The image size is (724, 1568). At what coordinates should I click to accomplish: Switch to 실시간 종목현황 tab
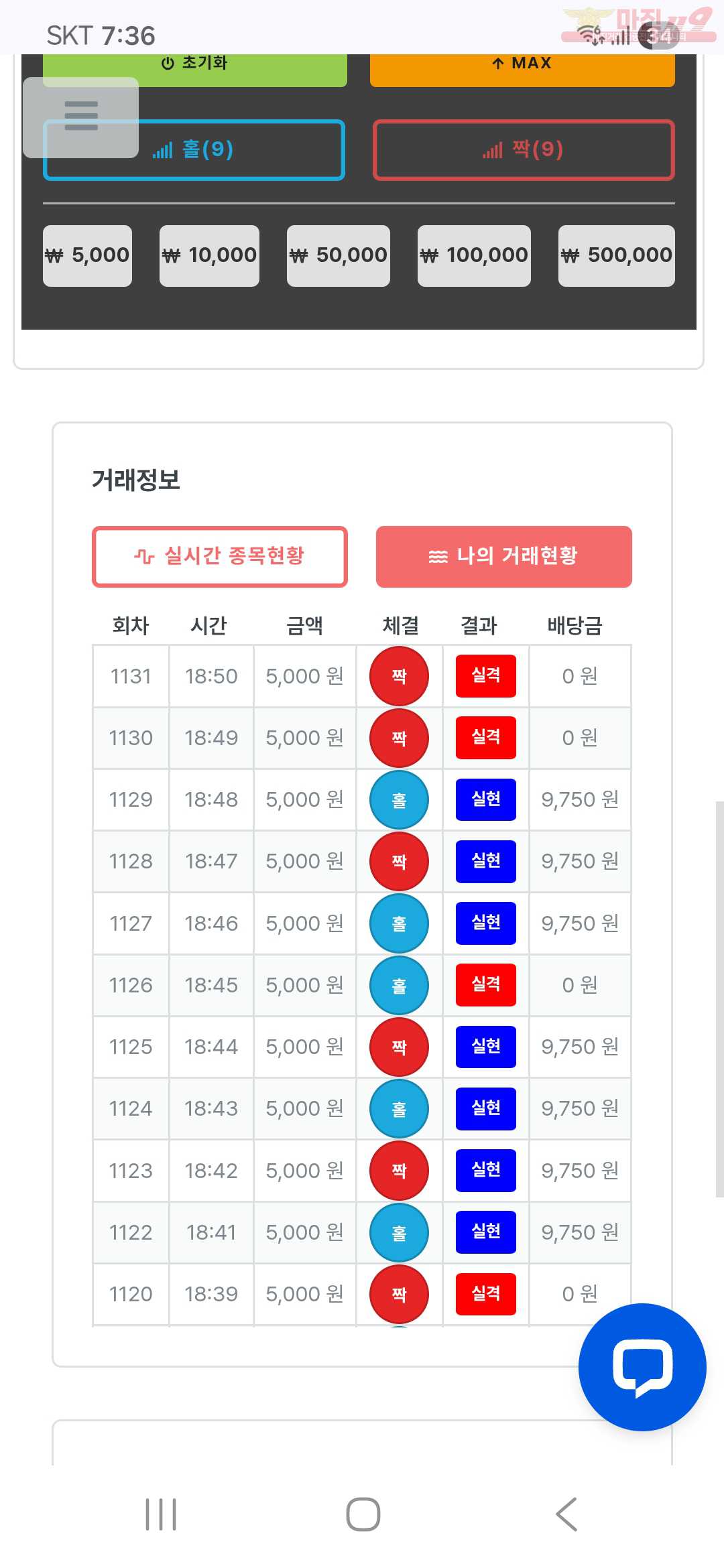[x=219, y=556]
